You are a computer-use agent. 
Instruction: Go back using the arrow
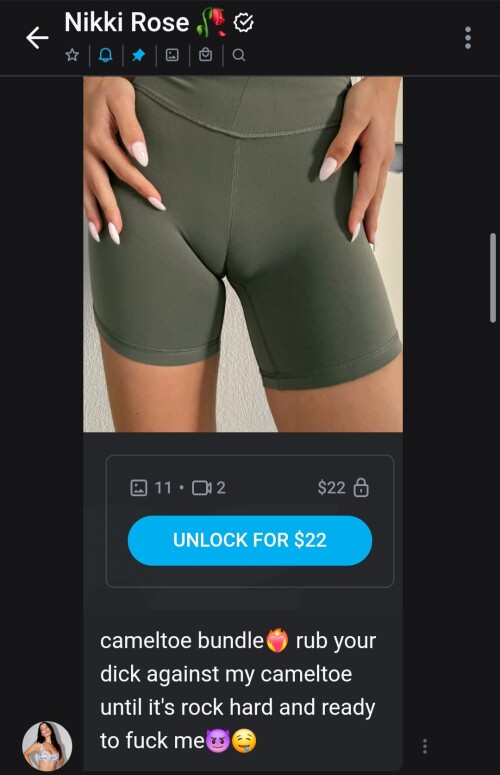coord(37,38)
